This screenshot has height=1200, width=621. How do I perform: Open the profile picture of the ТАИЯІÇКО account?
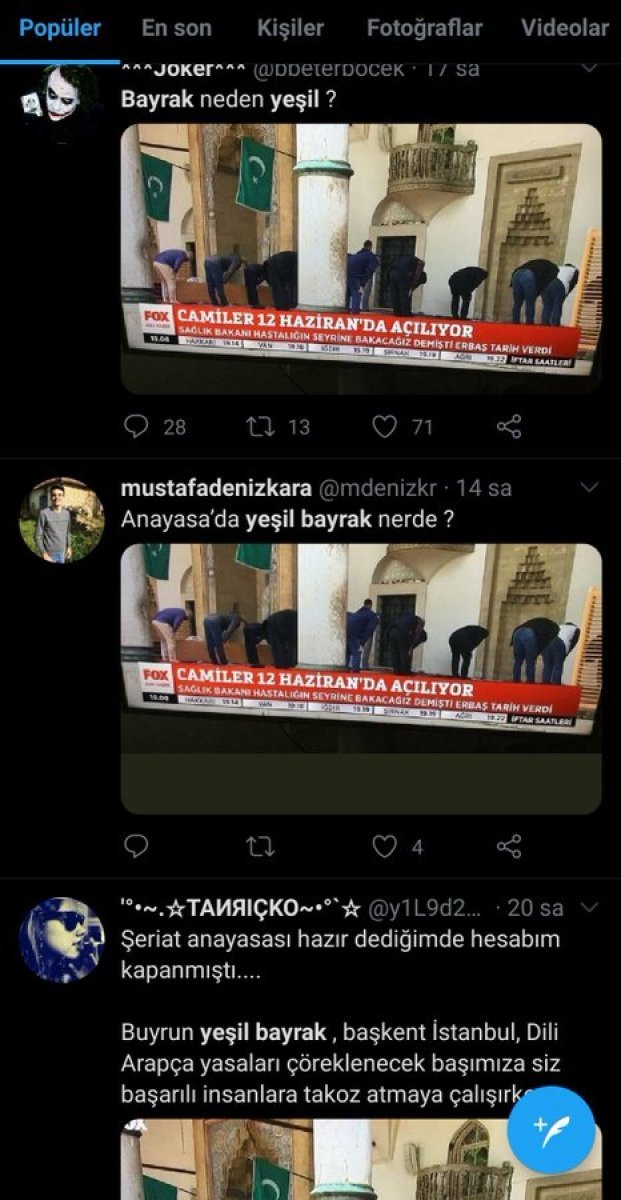[x=61, y=939]
